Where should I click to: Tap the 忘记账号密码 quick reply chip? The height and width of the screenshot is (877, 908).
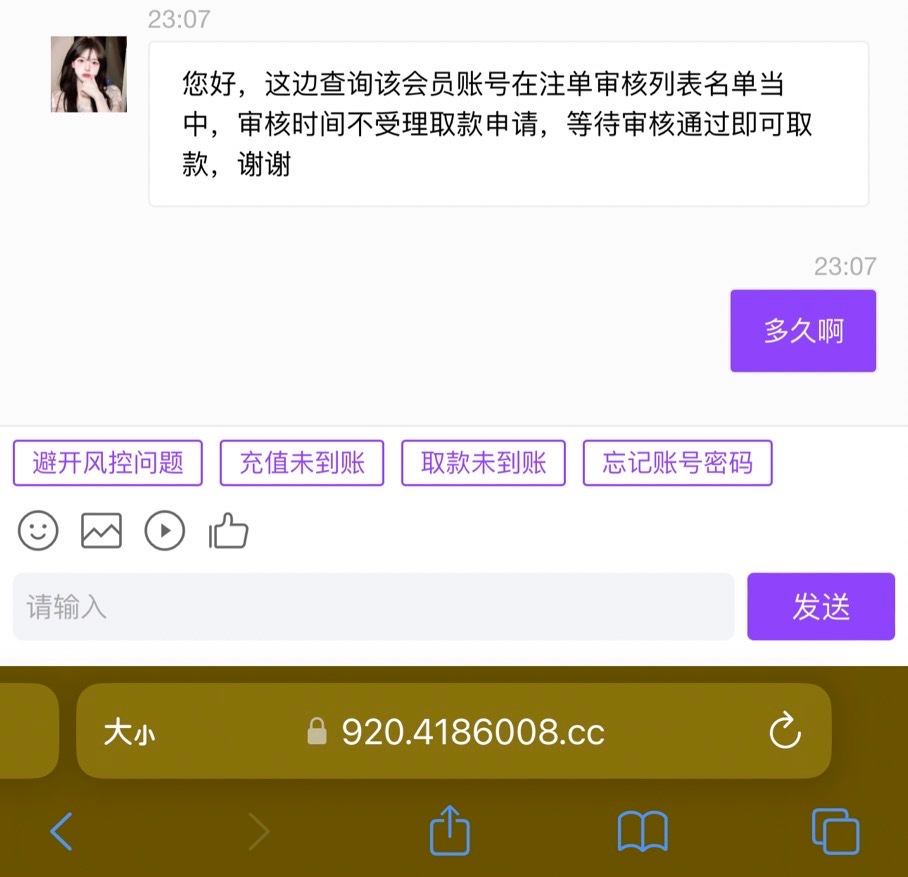click(x=677, y=463)
